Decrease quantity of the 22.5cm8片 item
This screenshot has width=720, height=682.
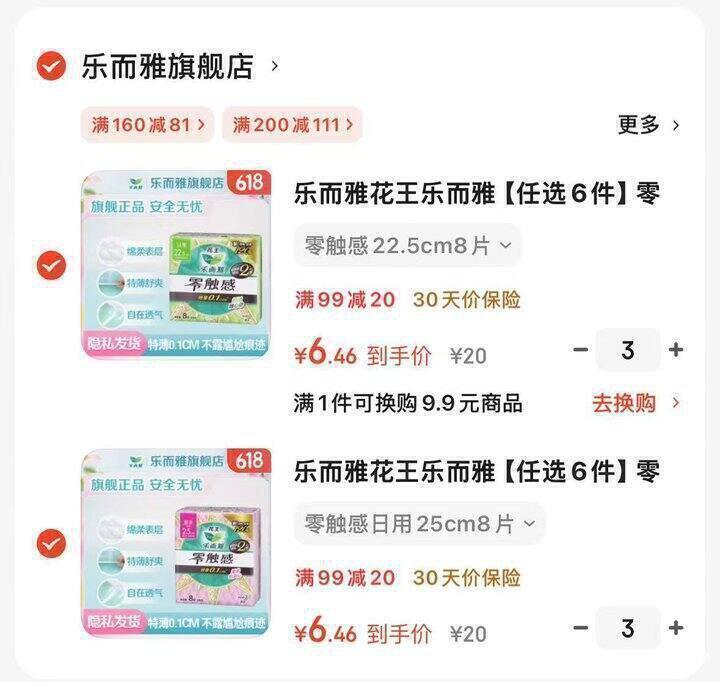click(x=580, y=350)
